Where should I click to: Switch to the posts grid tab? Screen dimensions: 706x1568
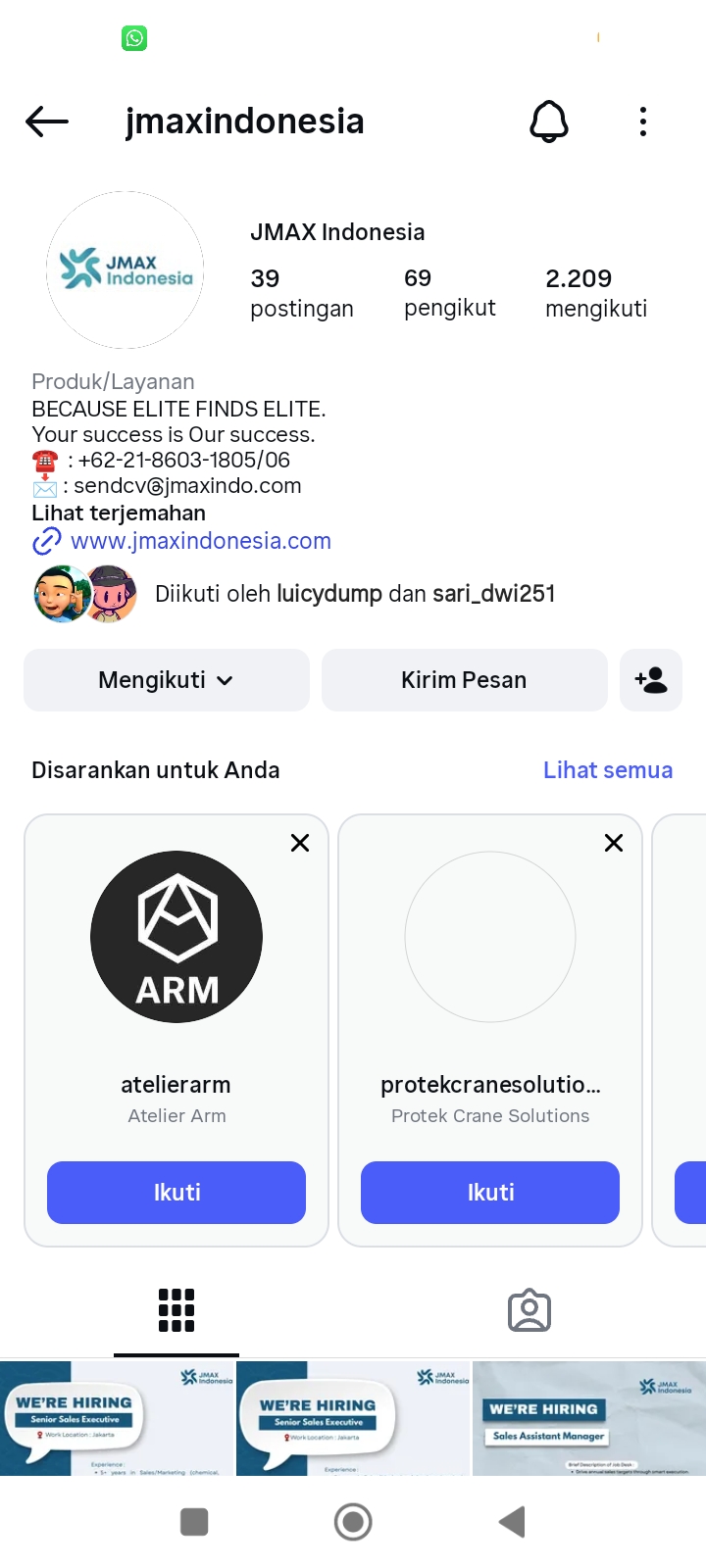(176, 1310)
